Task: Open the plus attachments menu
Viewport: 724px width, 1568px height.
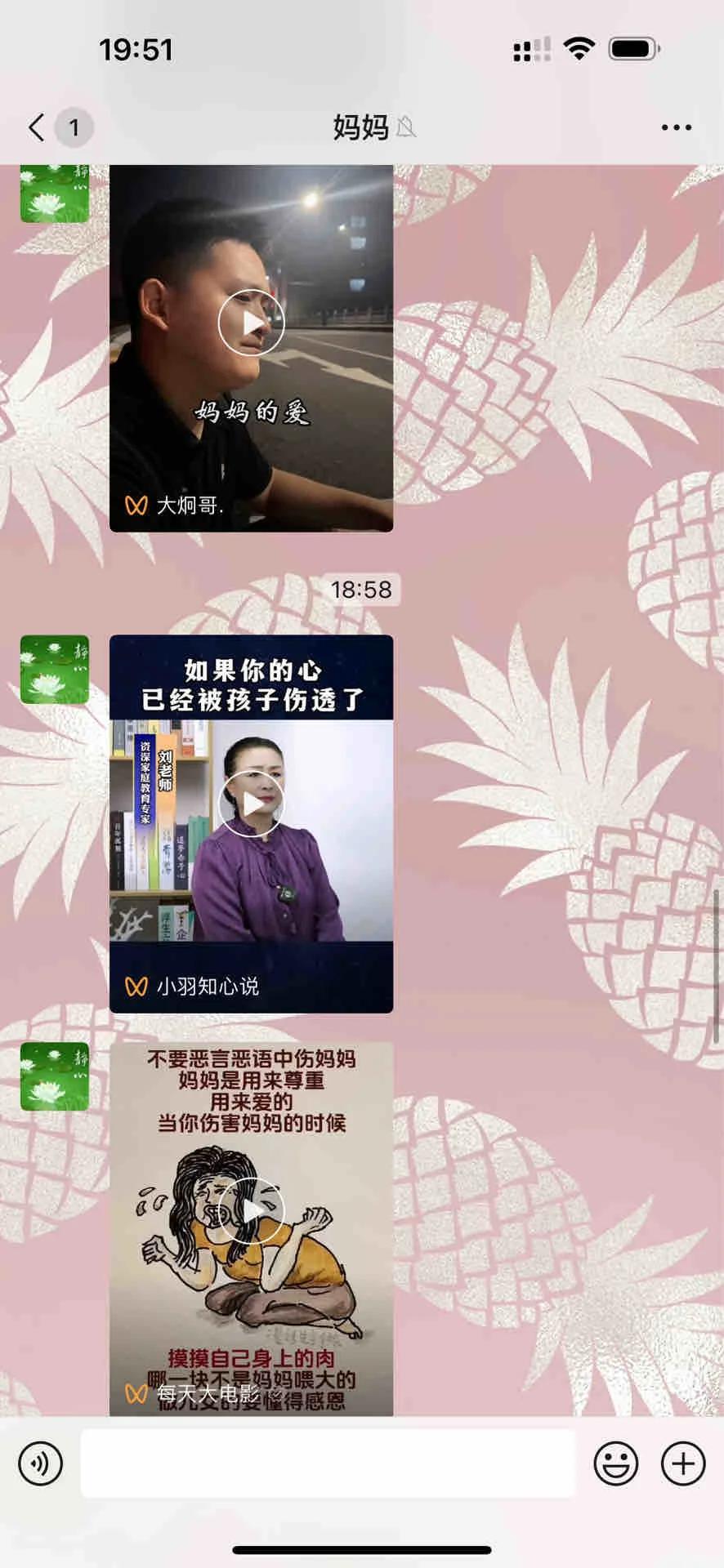Action: coord(682,1463)
